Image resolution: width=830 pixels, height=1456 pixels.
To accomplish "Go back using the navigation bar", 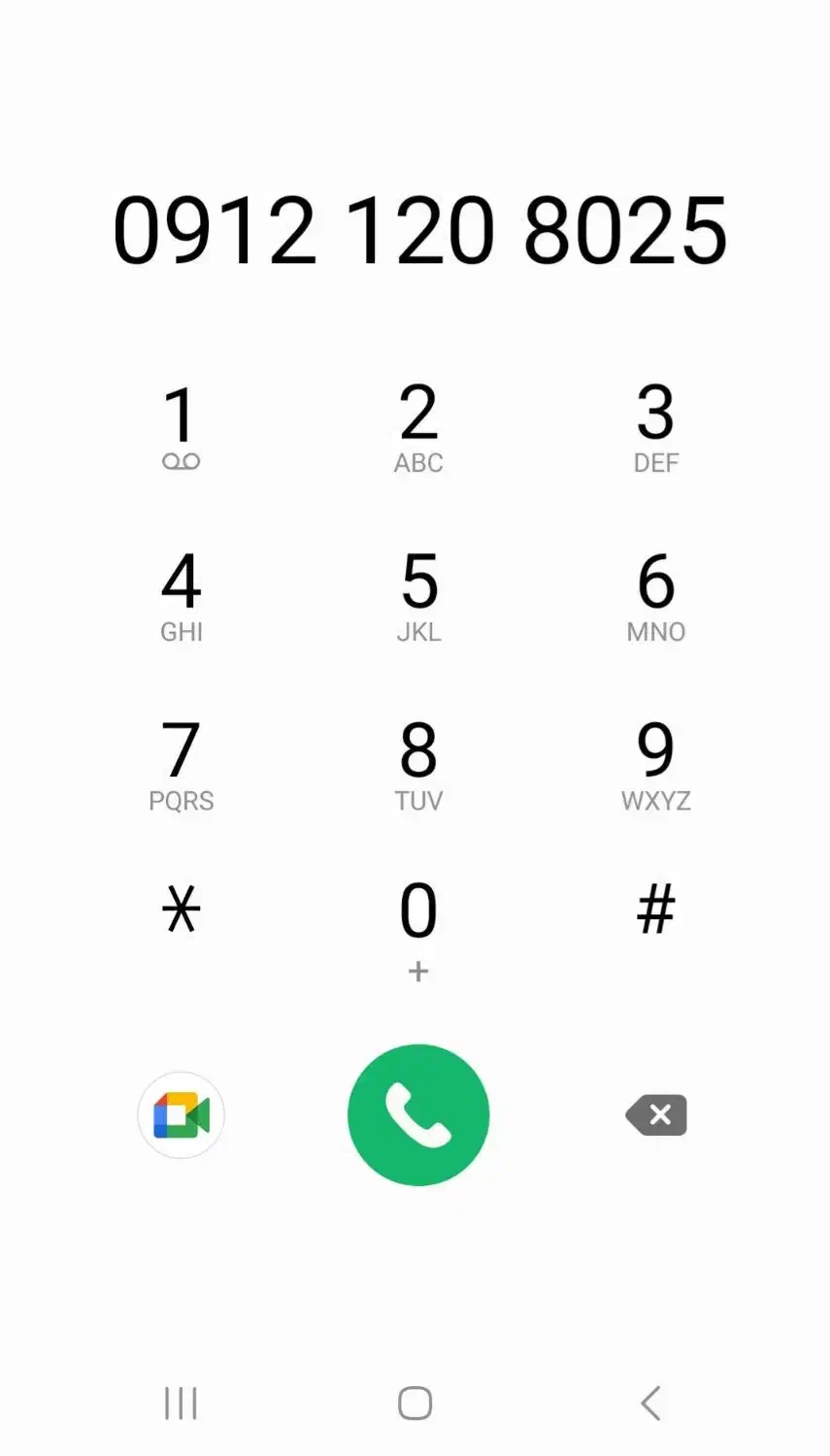I will [x=650, y=1403].
